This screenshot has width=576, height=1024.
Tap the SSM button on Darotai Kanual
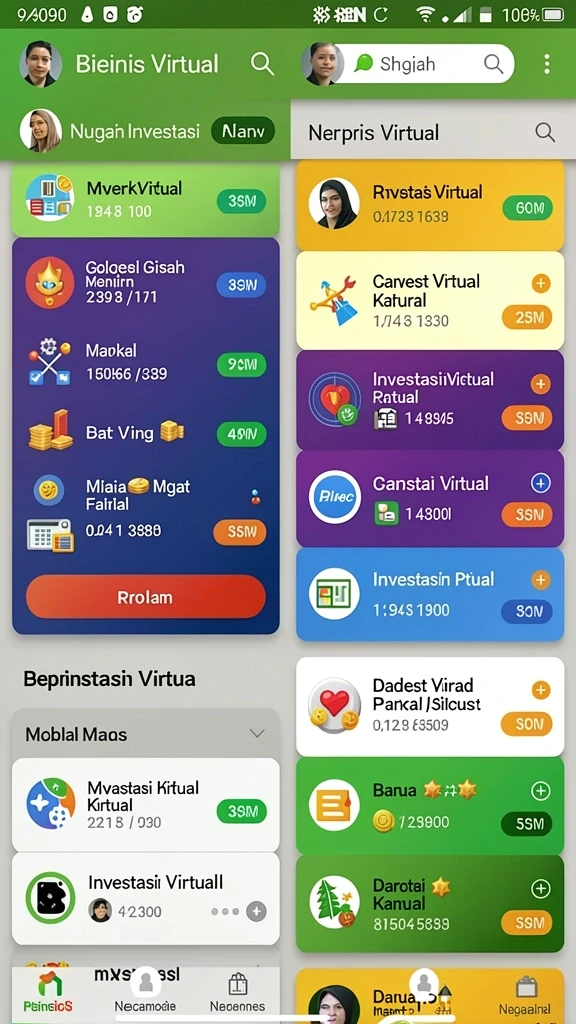tap(526, 923)
